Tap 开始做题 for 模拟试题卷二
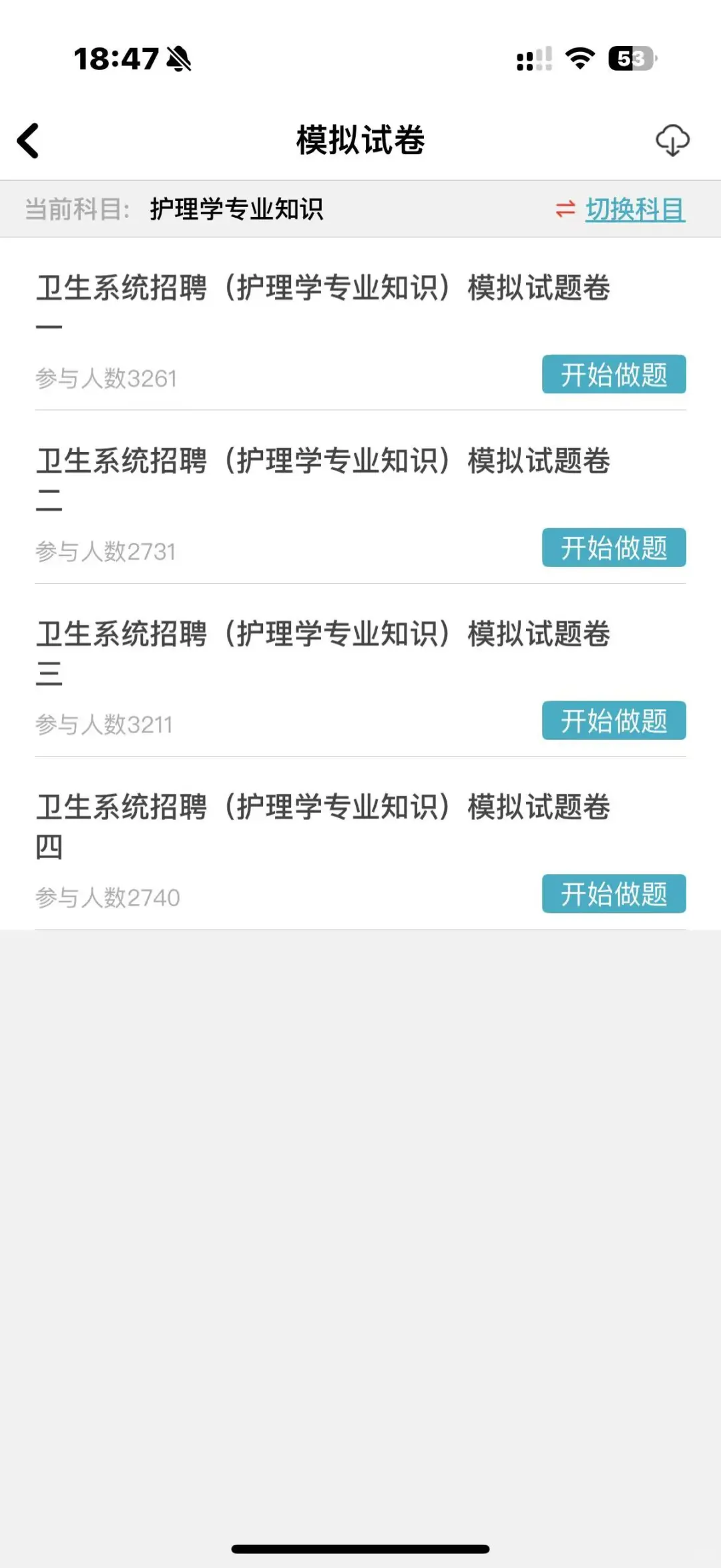The width and height of the screenshot is (721, 1568). pos(614,548)
